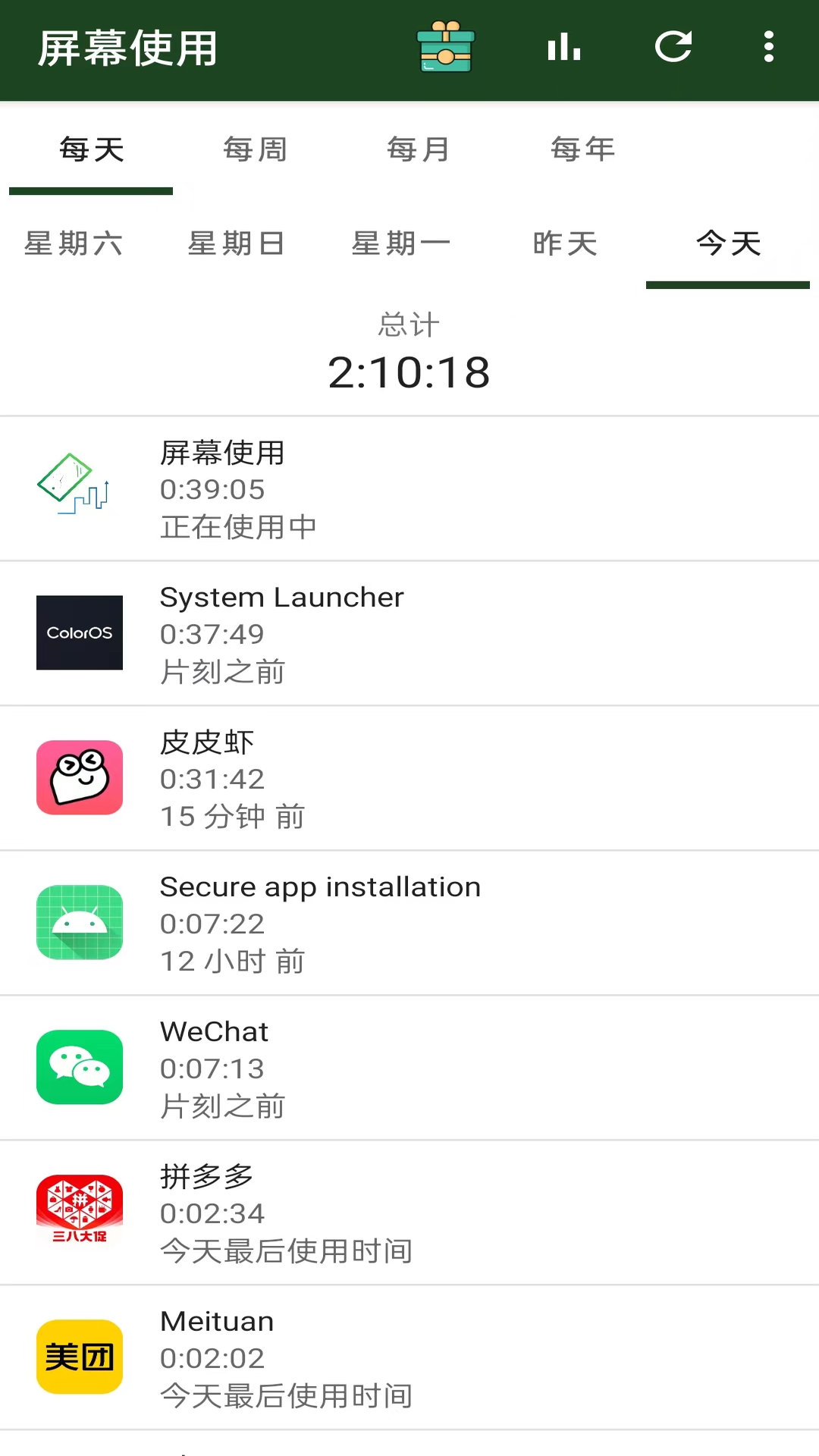Open the WeChat usage details row
The width and height of the screenshot is (819, 1456).
tap(409, 1067)
